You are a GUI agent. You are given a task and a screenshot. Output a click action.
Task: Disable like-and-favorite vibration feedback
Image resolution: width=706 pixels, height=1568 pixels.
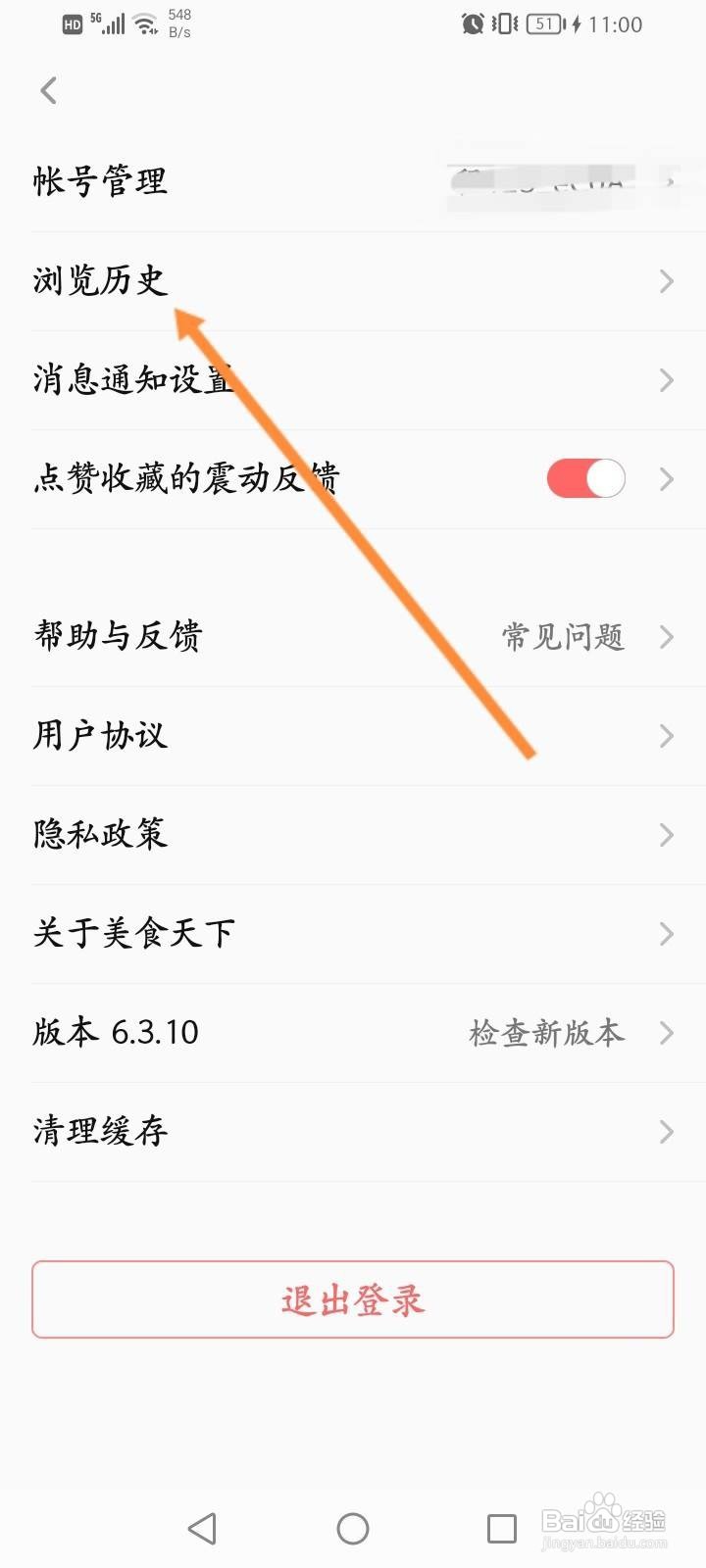pos(585,477)
